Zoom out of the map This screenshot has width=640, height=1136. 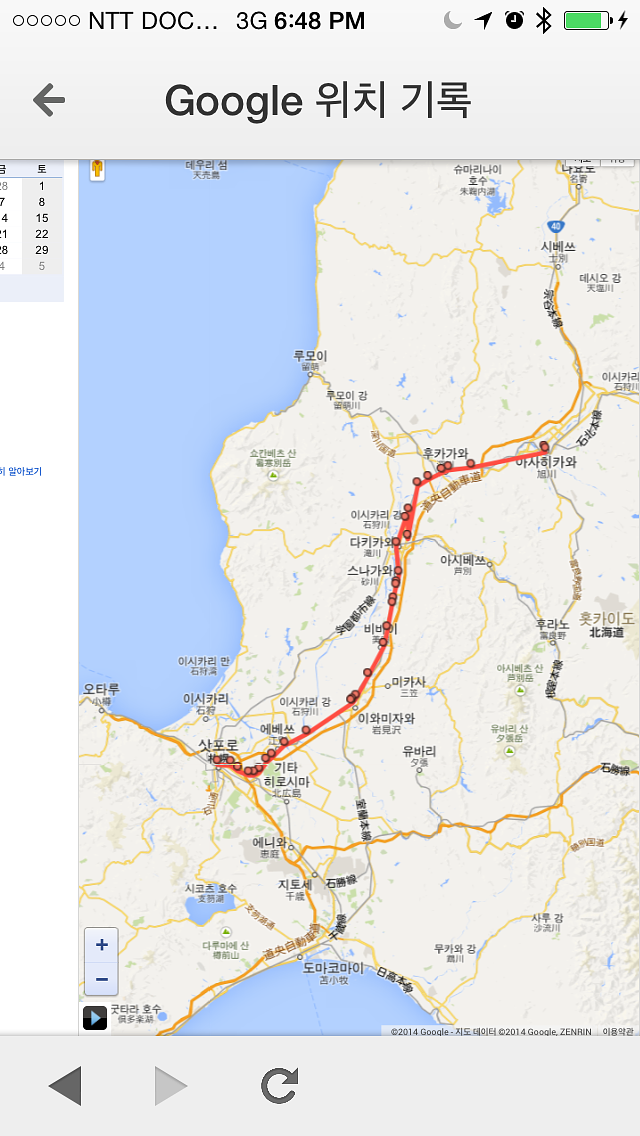click(x=101, y=979)
